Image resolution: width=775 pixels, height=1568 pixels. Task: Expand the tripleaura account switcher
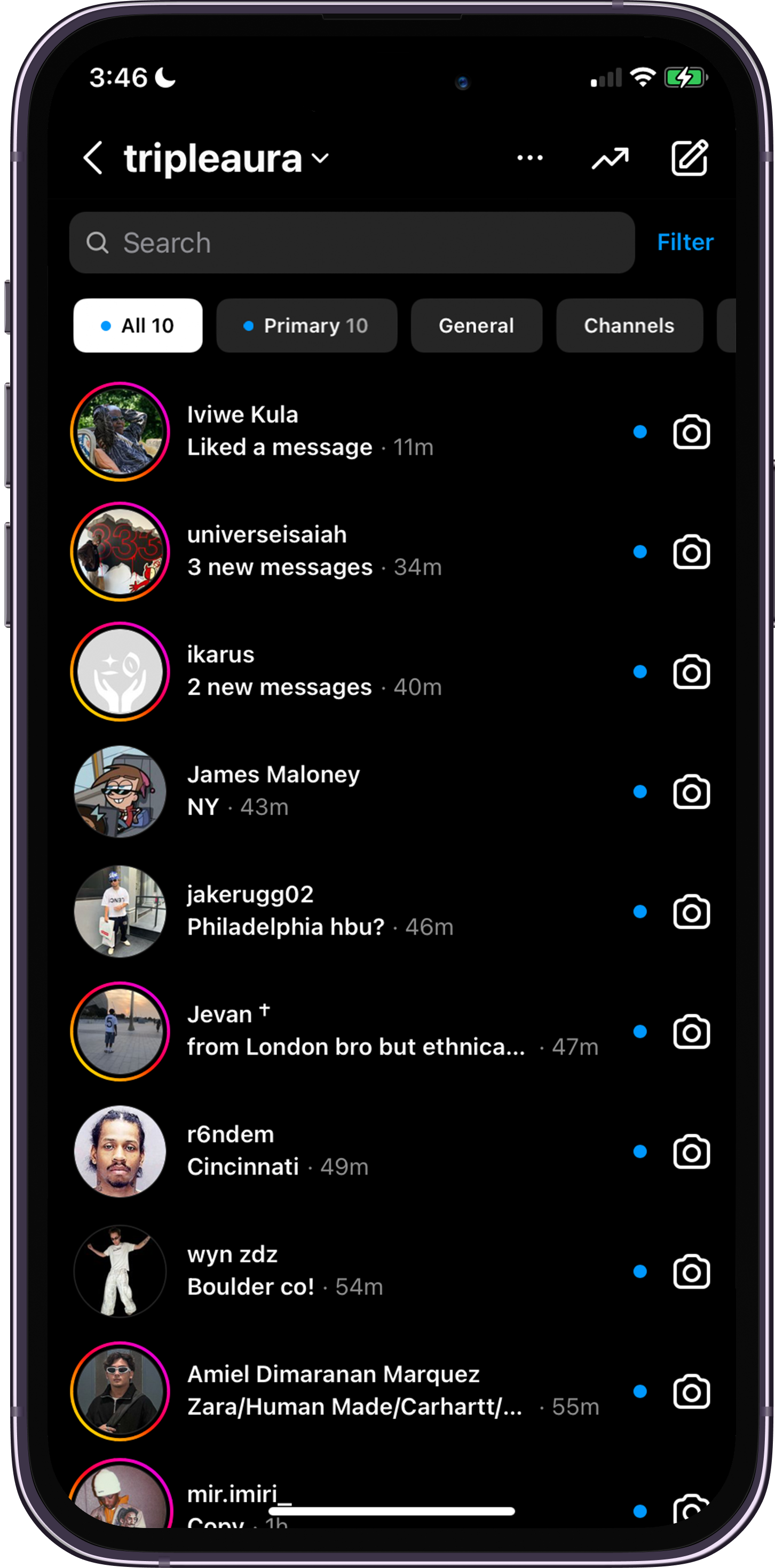226,158
